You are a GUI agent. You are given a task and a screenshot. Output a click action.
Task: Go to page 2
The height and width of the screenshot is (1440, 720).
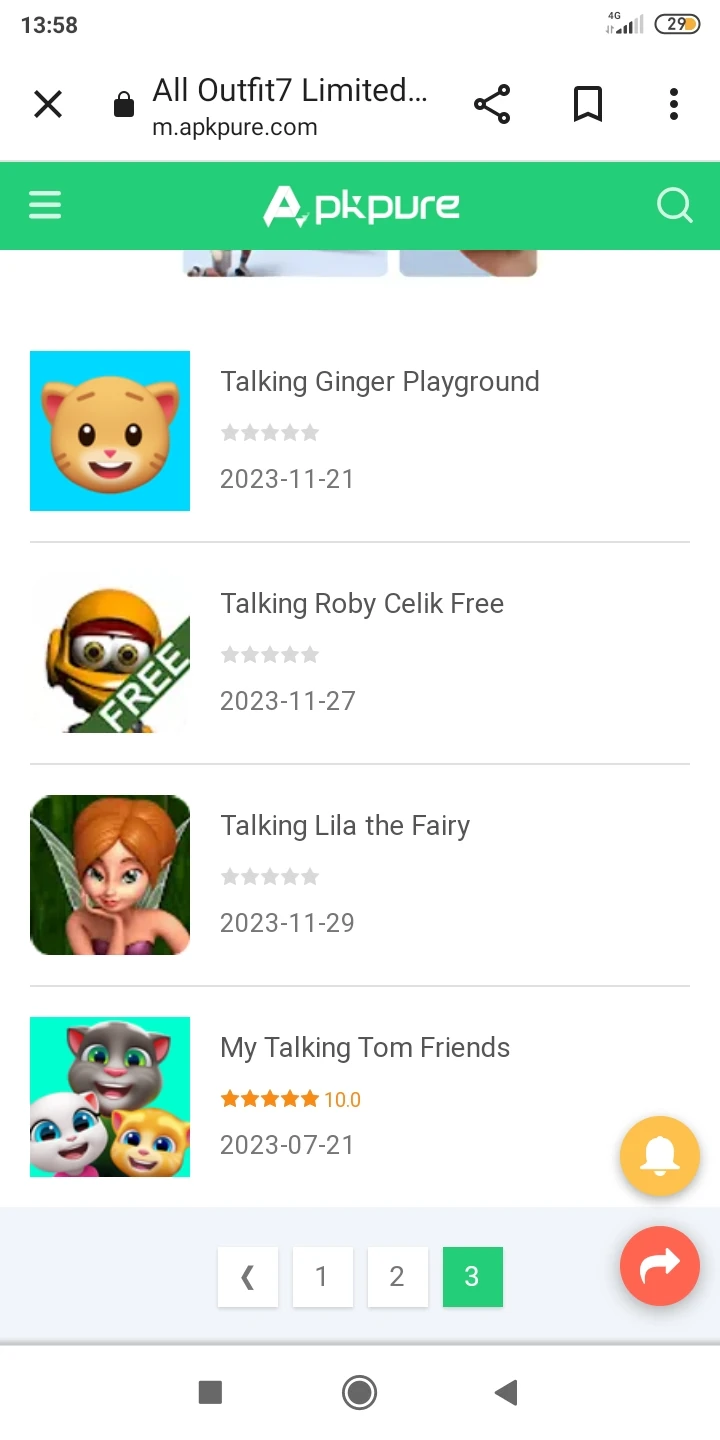pyautogui.click(x=397, y=1277)
